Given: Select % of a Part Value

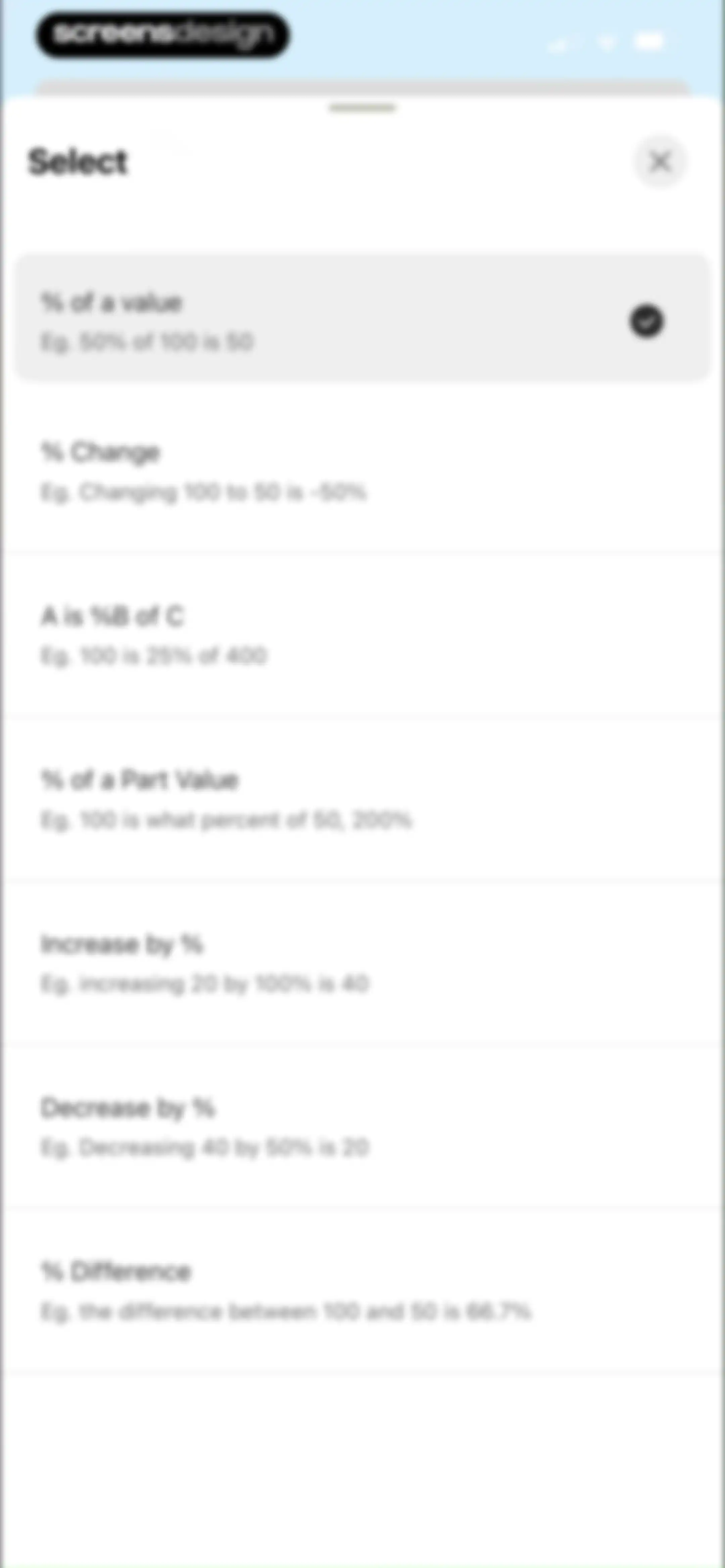Looking at the screenshot, I should click(x=362, y=799).
